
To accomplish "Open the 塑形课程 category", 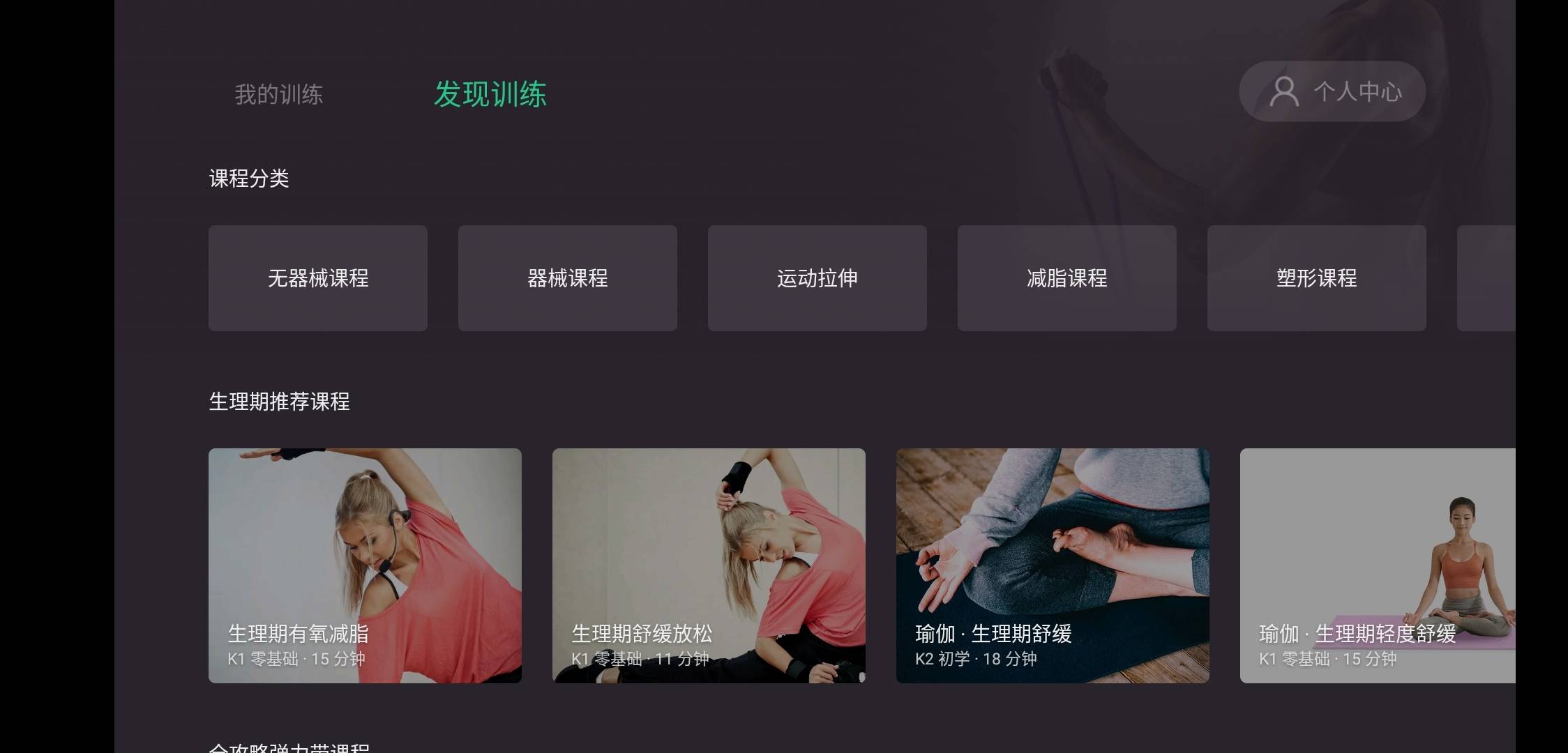I will [x=1316, y=277].
